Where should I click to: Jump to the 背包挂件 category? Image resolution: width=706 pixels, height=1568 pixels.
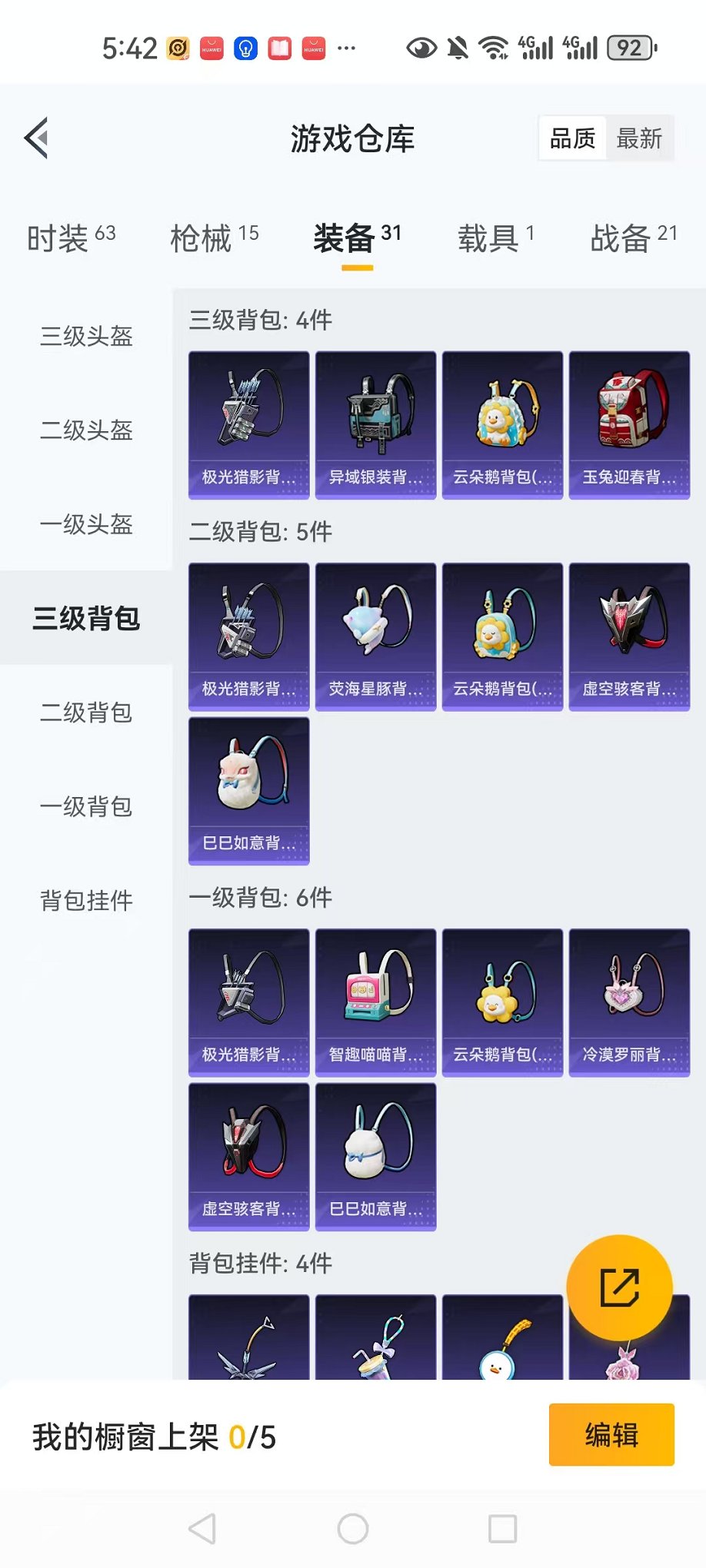pos(86,900)
